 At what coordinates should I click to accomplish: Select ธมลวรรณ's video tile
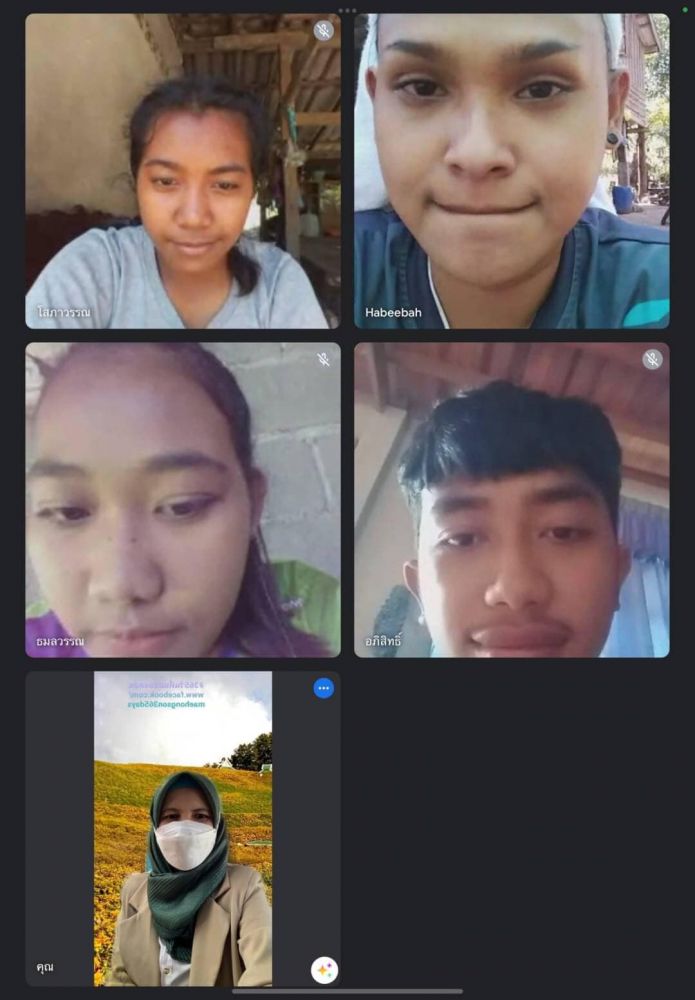[182, 500]
